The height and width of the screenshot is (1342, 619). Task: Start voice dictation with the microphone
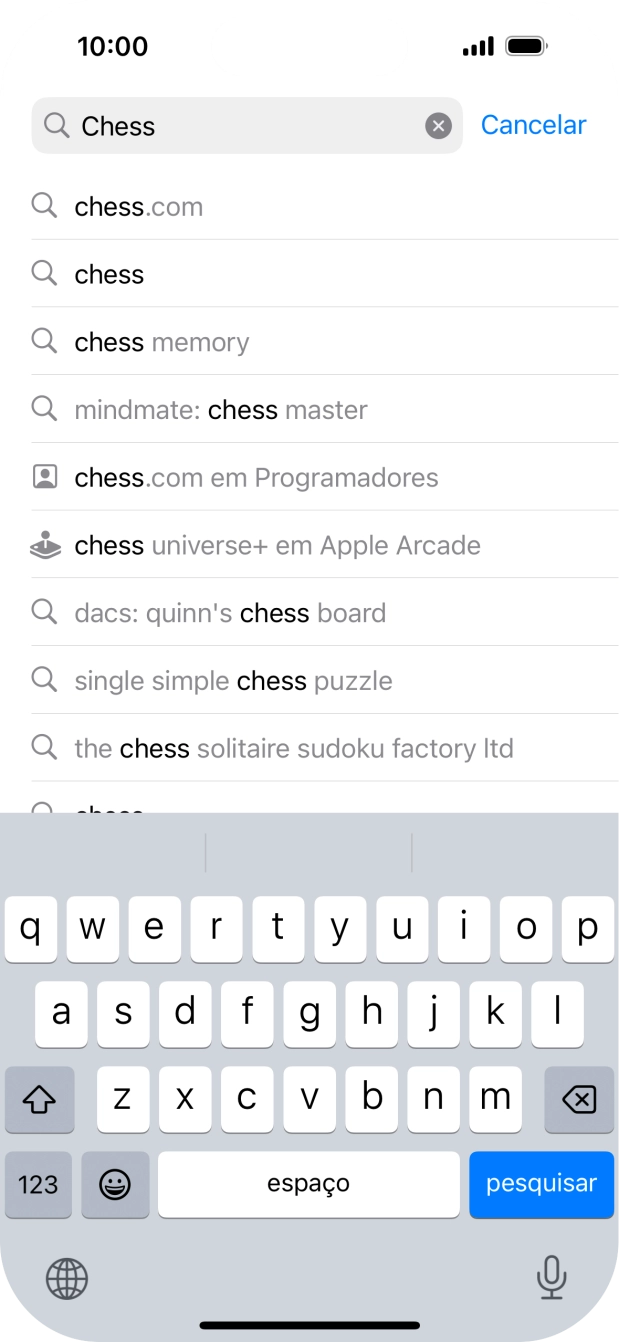551,1277
